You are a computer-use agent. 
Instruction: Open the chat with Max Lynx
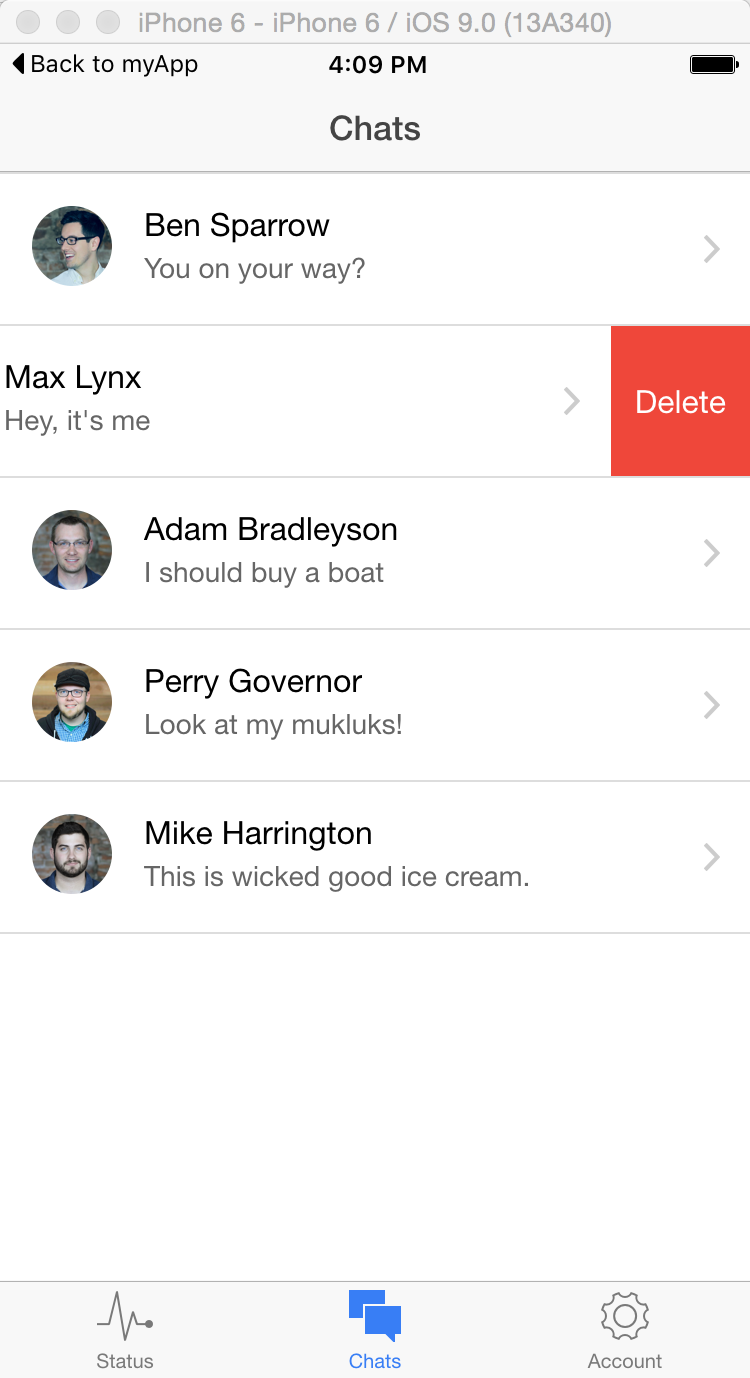pyautogui.click(x=290, y=401)
